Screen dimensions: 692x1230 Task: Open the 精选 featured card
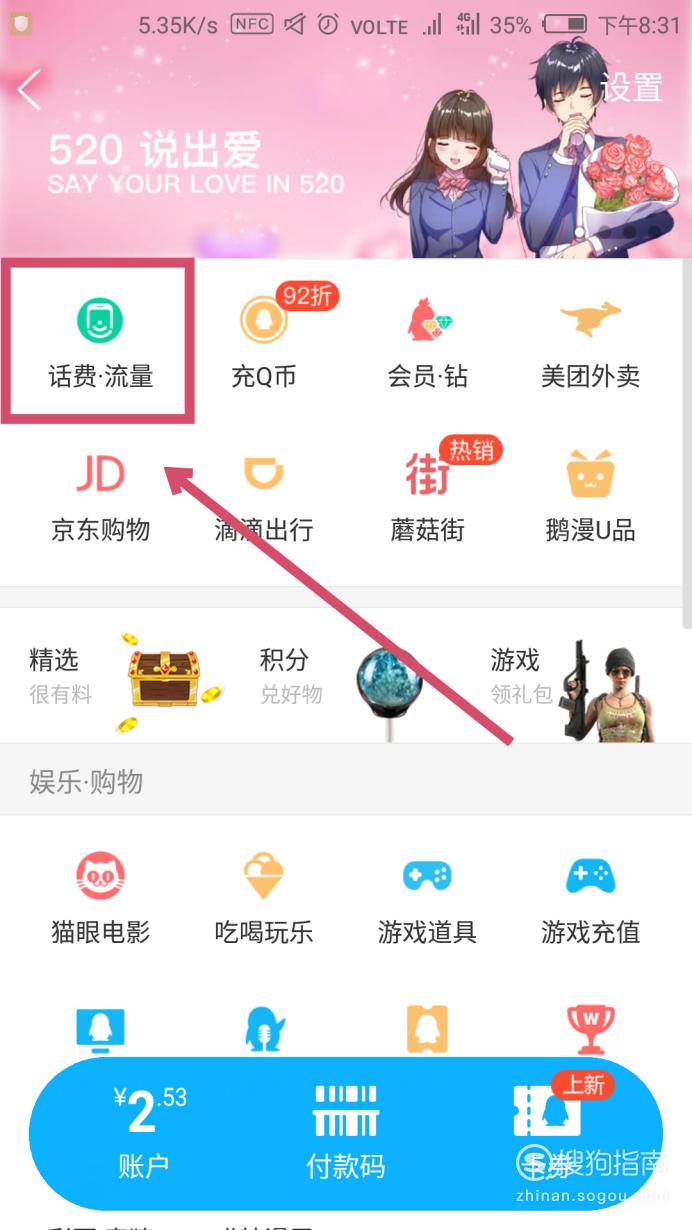[x=115, y=676]
